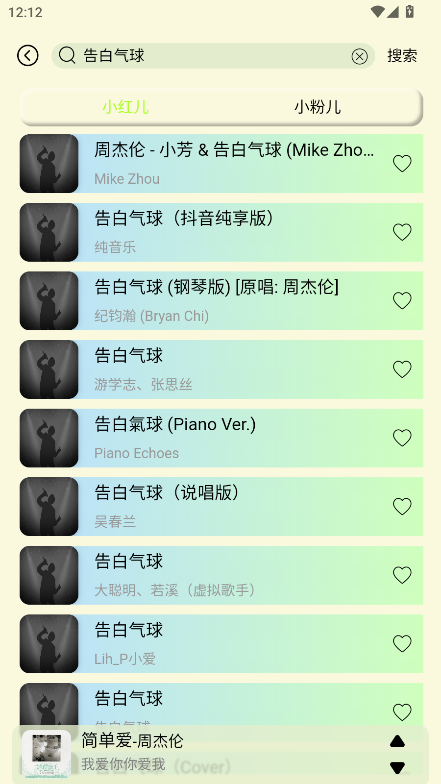Switch to the 小粉儿 tab
This screenshot has height=784, width=441.
tap(318, 107)
